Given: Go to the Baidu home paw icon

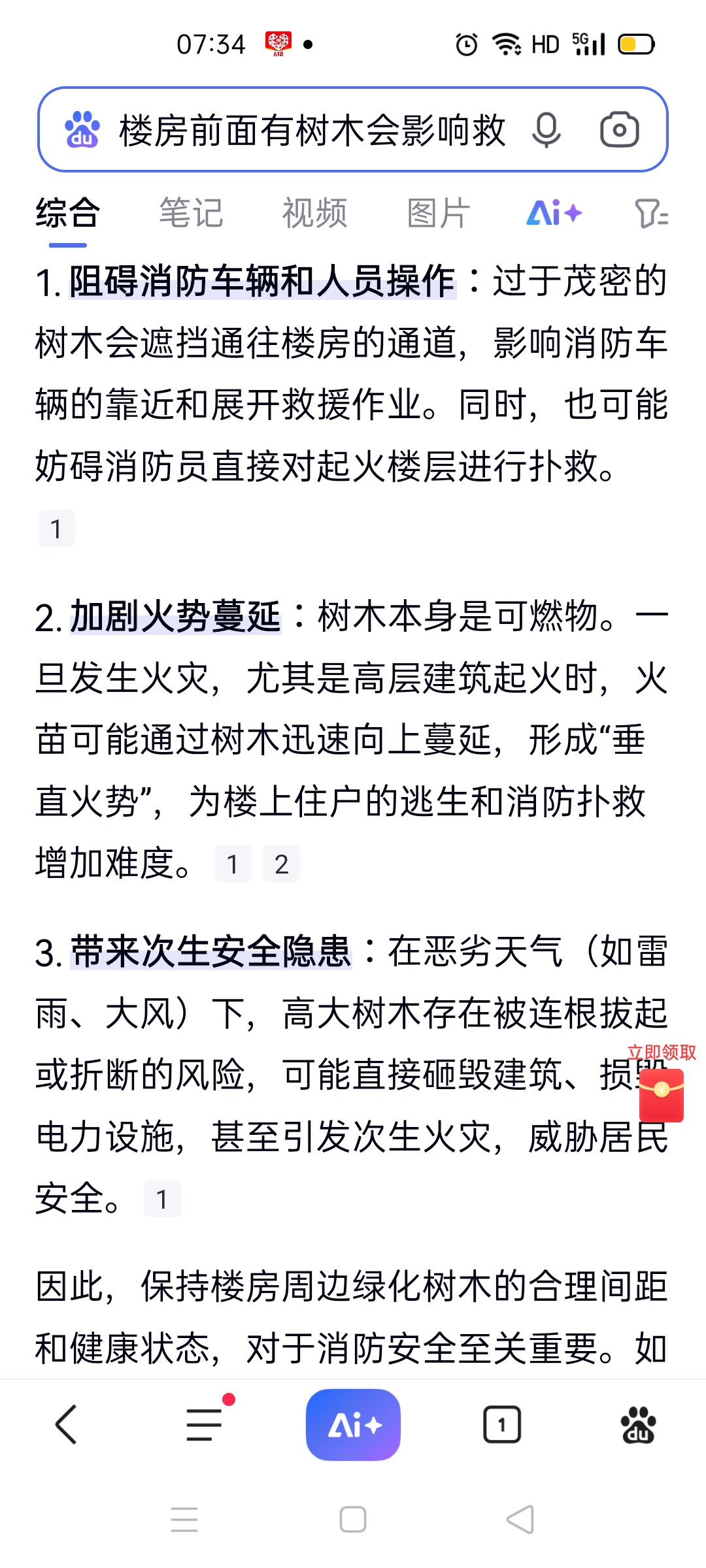Looking at the screenshot, I should pyautogui.click(x=638, y=1424).
